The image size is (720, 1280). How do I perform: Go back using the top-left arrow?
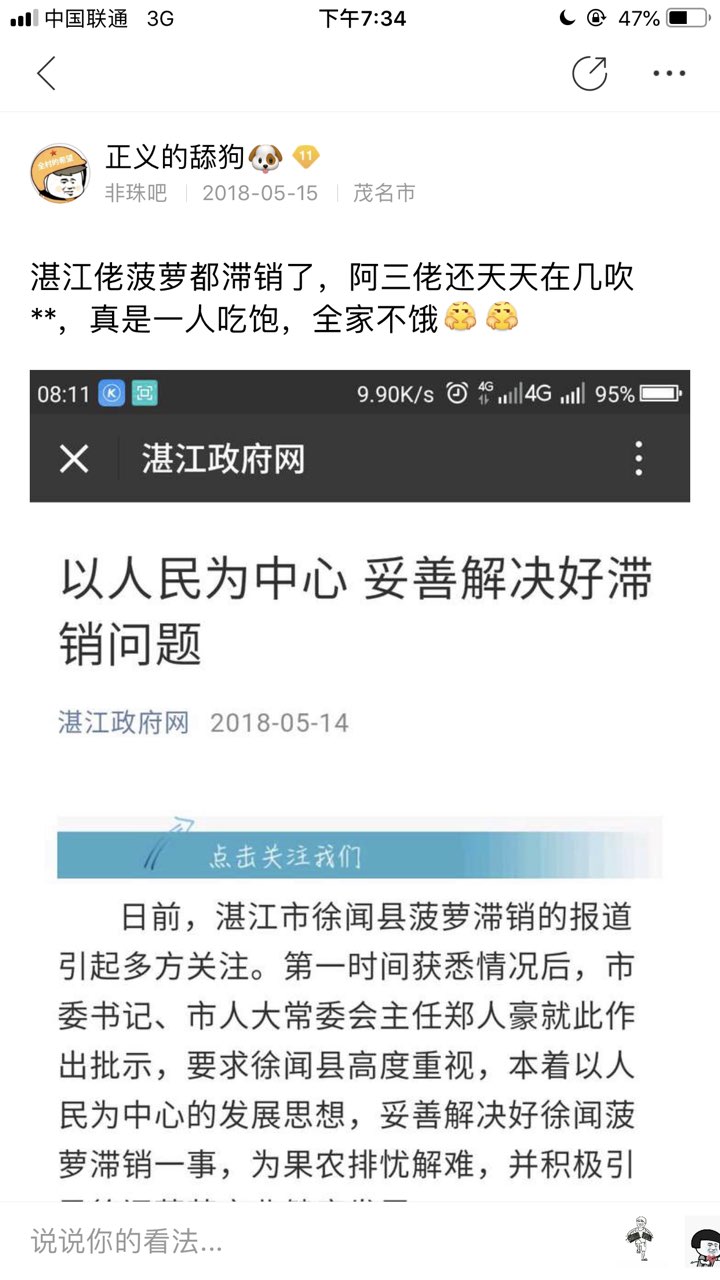(x=46, y=74)
